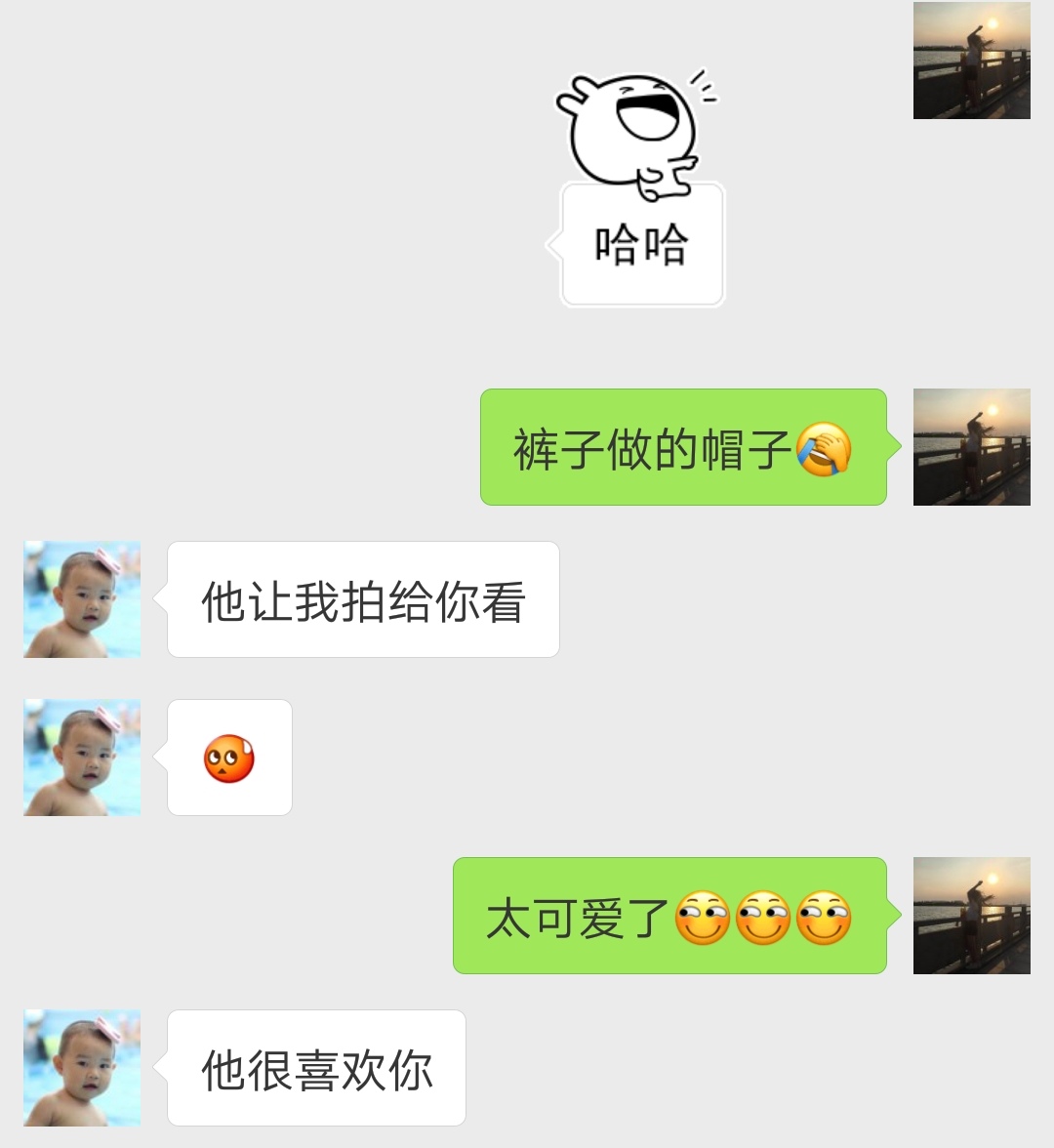Tap the sunset avatar beside "太可爱了"

tap(971, 916)
